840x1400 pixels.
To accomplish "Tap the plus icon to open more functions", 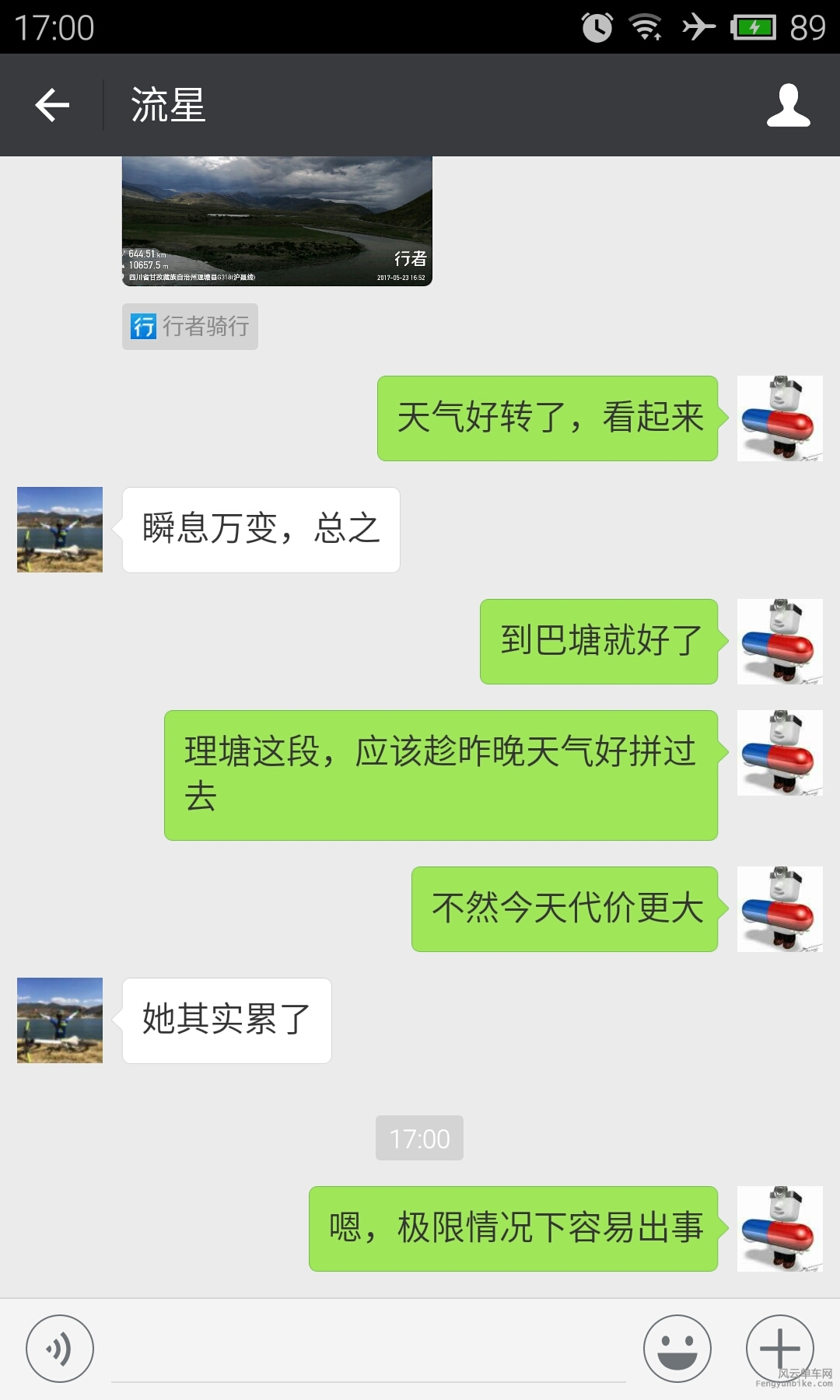I will pyautogui.click(x=780, y=1347).
